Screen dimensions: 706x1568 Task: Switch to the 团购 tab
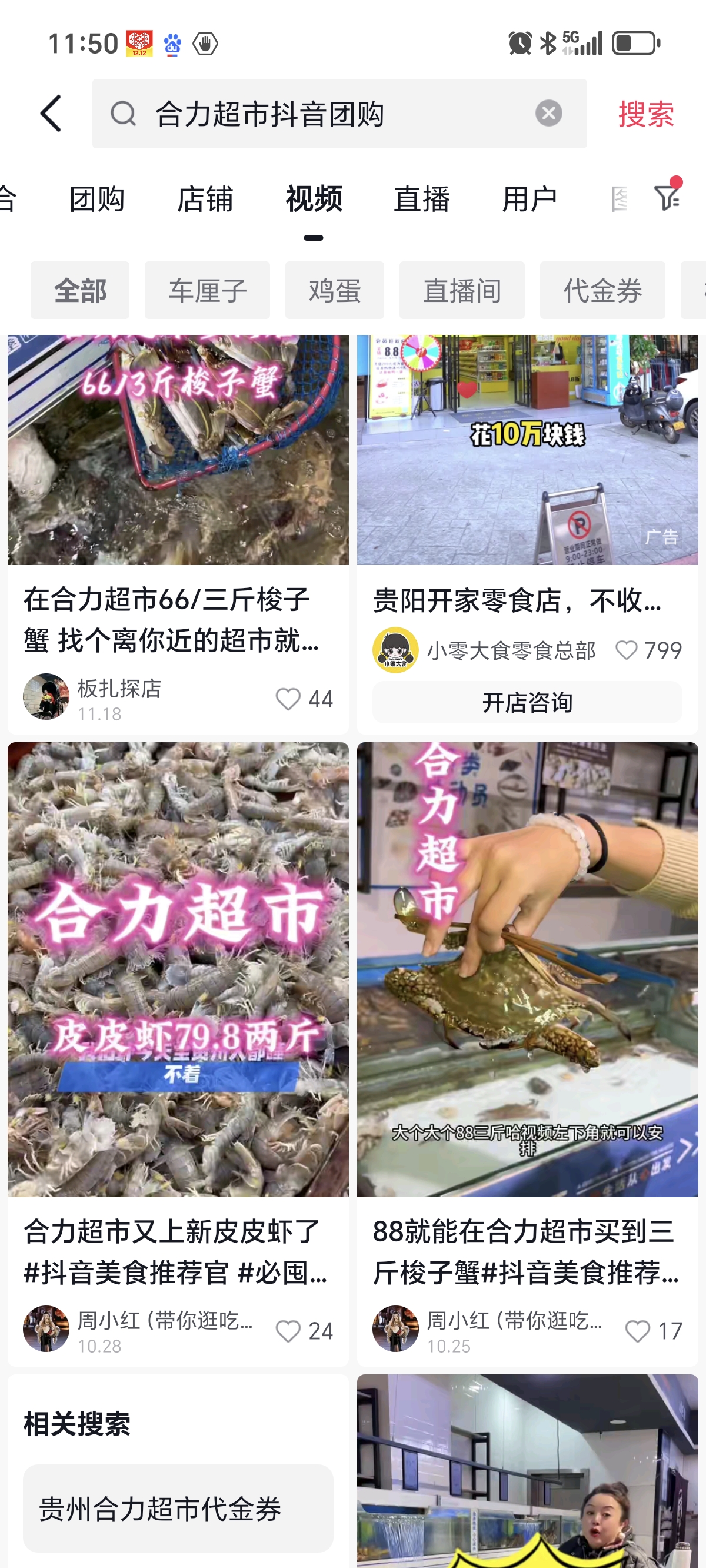[x=98, y=199]
